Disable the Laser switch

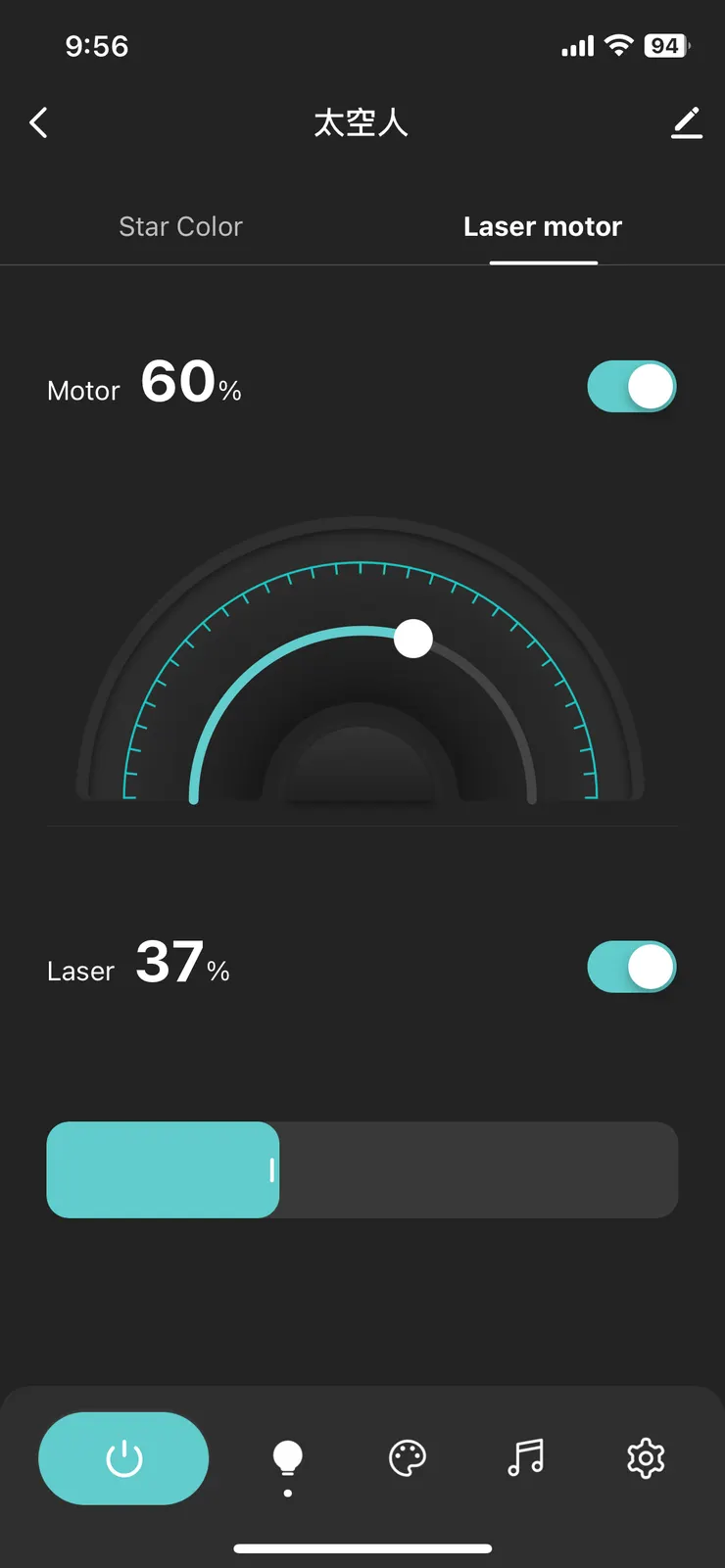pos(631,967)
